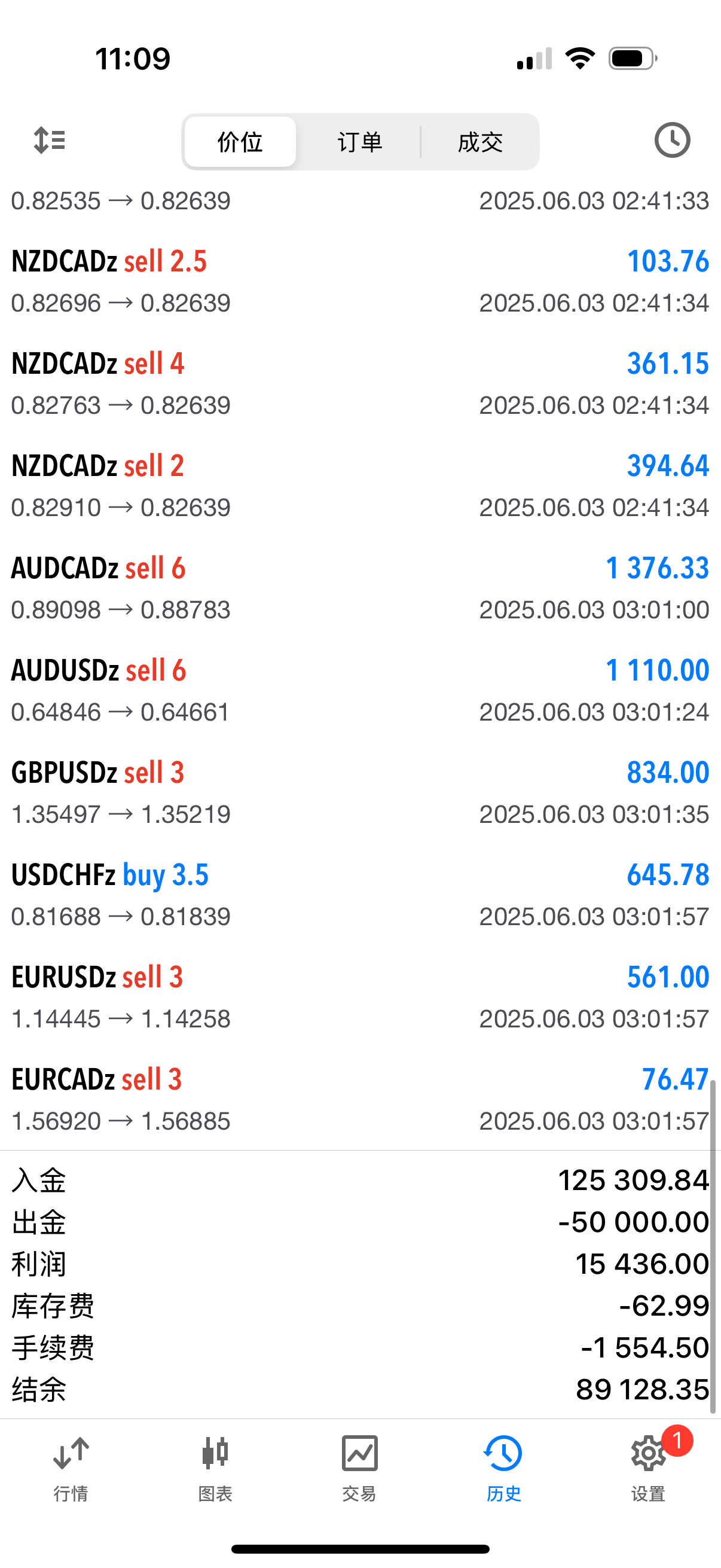The width and height of the screenshot is (721, 1568).
Task: Open the NZDCADz sell 4 trade
Action: click(360, 383)
